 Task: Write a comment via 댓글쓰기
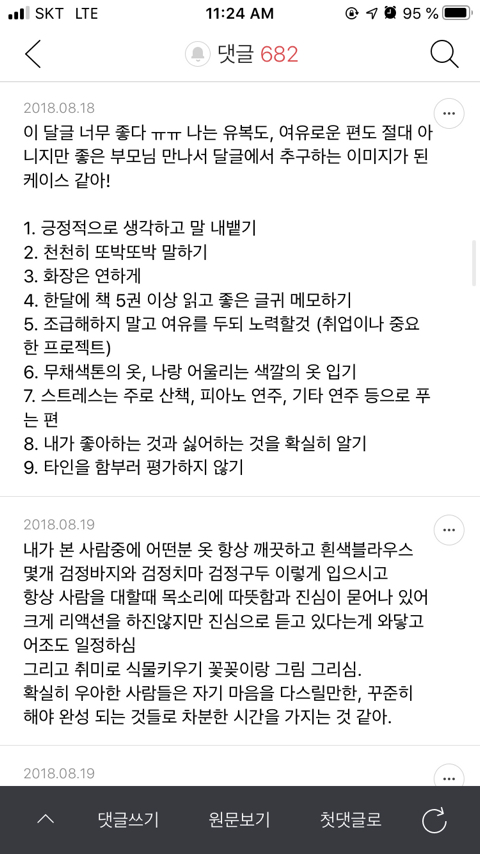[x=128, y=819]
